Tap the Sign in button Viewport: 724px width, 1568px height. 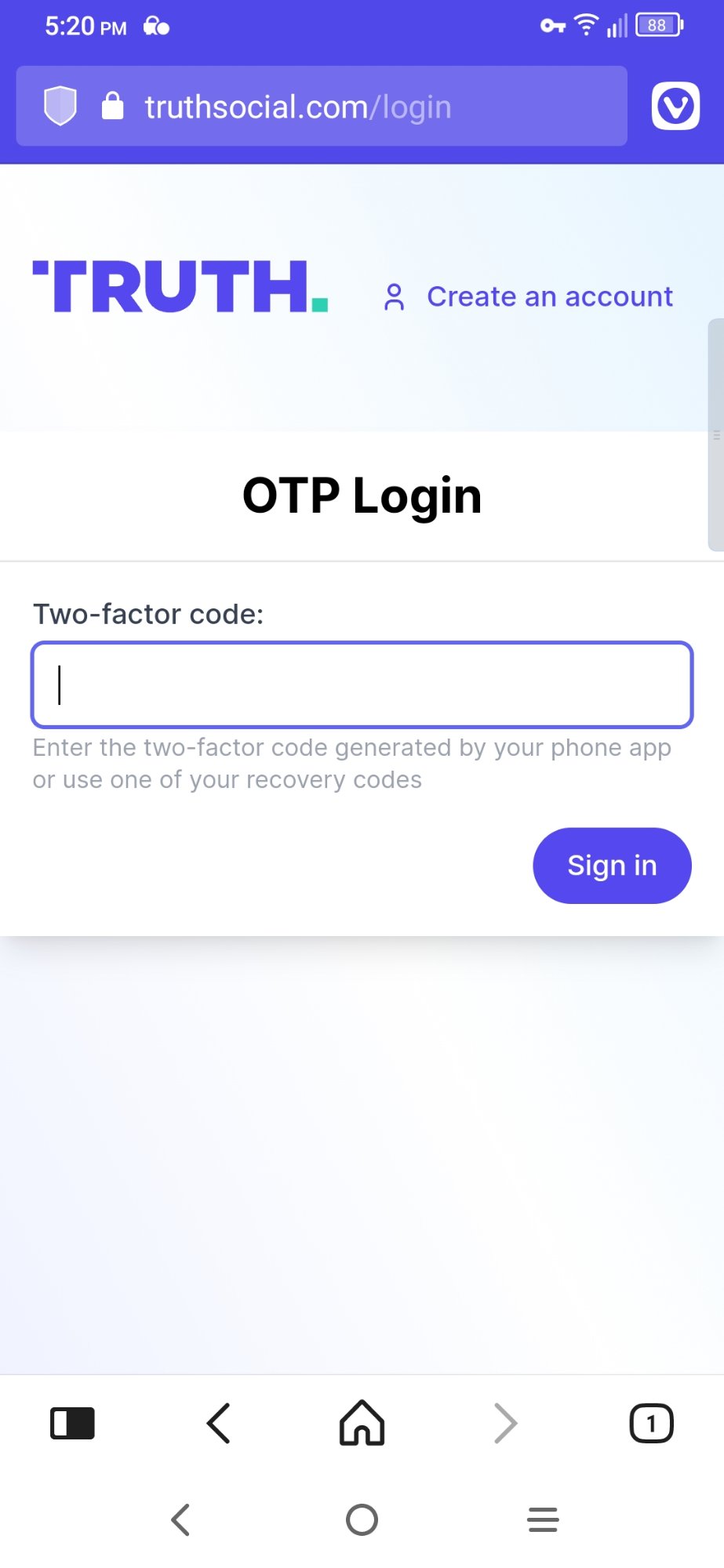[x=612, y=866]
